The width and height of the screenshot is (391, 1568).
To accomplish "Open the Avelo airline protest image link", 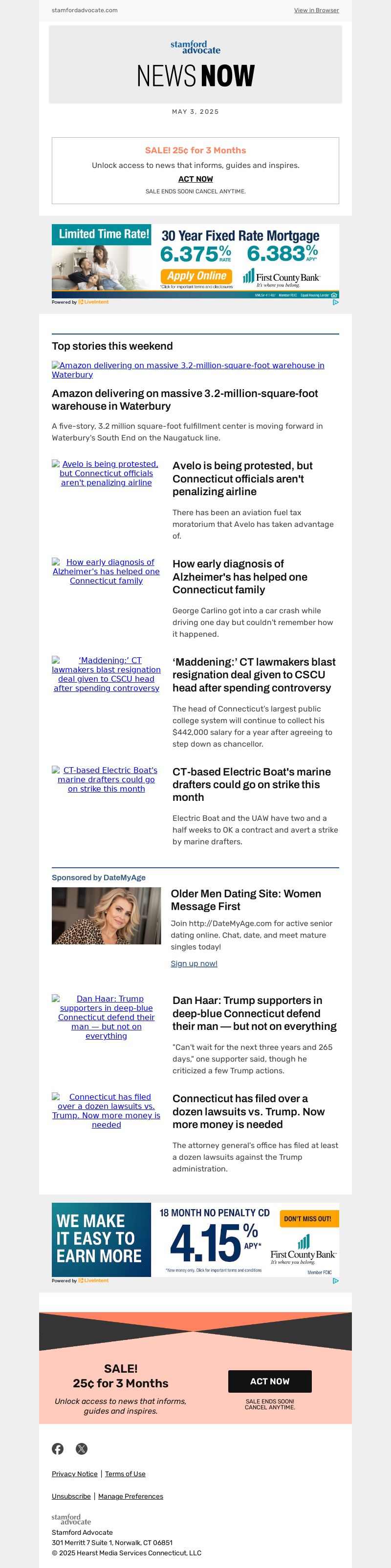I will pos(107,473).
